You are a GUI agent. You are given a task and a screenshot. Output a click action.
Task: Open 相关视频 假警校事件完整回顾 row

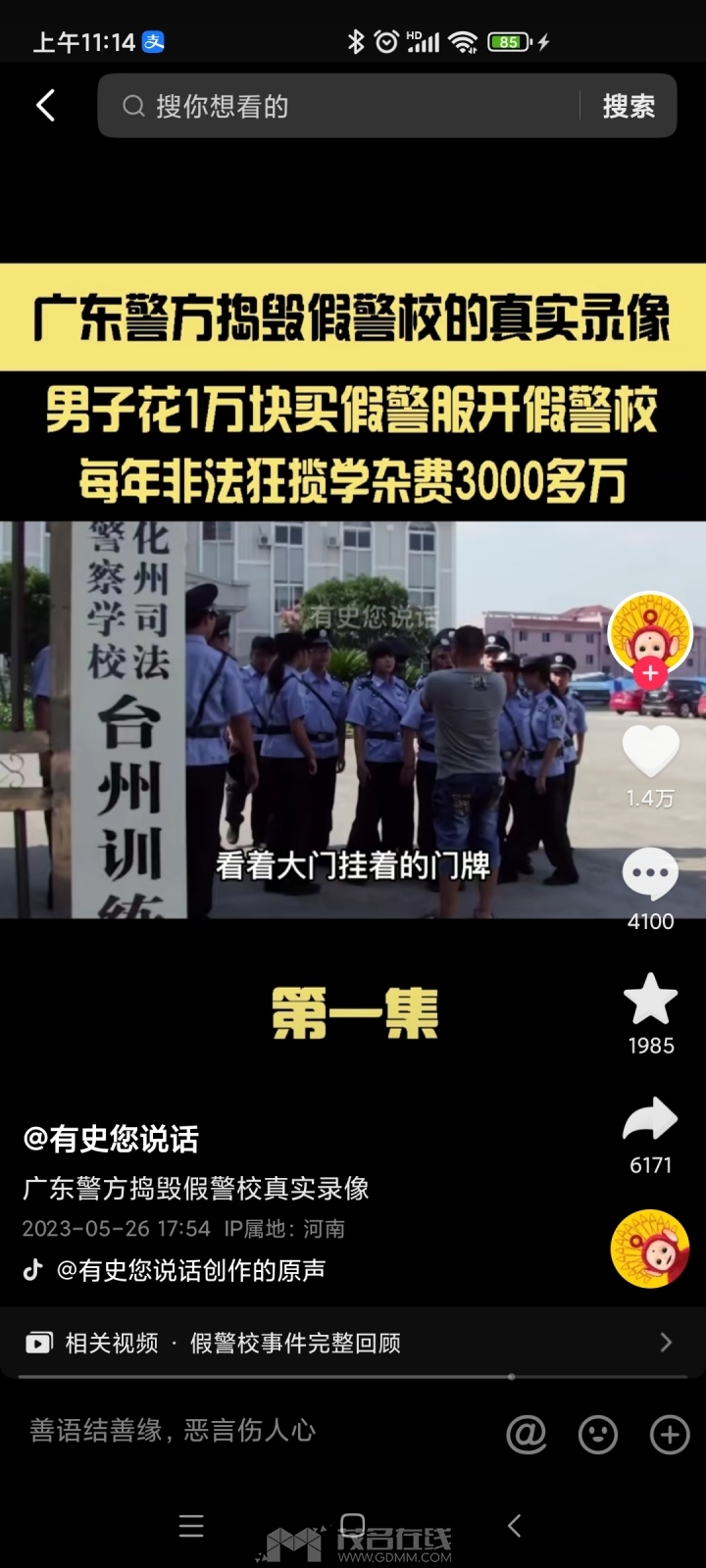[353, 1343]
